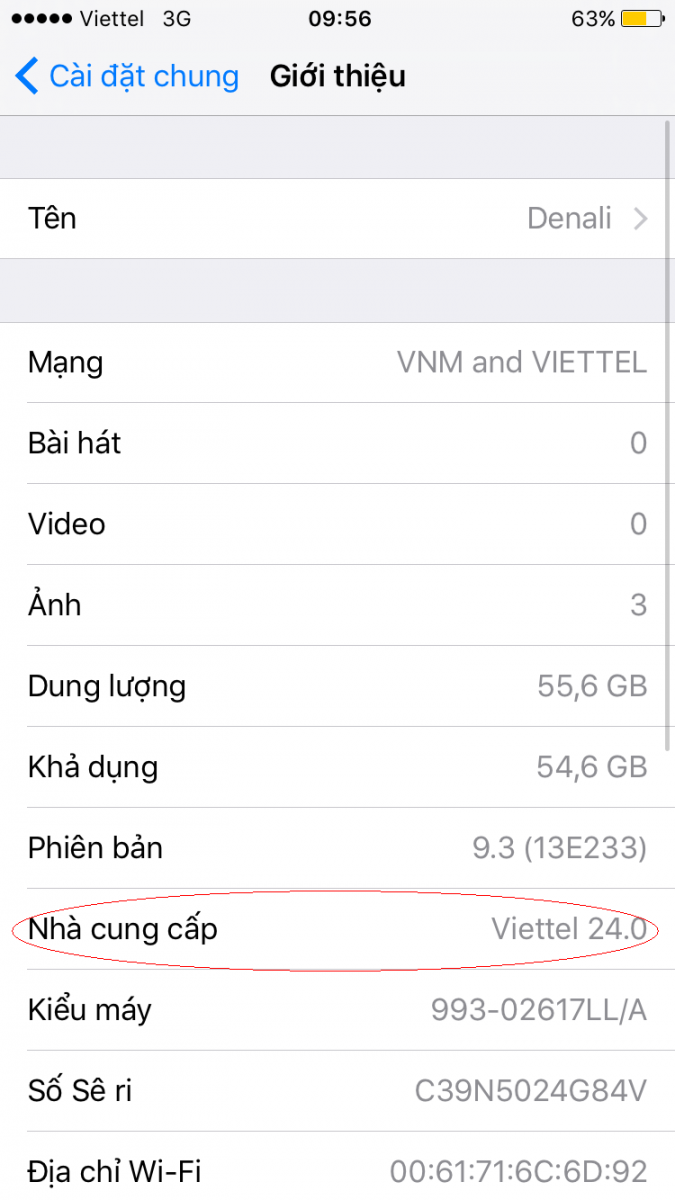Open the Tên row showing Denali
This screenshot has width=675, height=1200.
337,218
